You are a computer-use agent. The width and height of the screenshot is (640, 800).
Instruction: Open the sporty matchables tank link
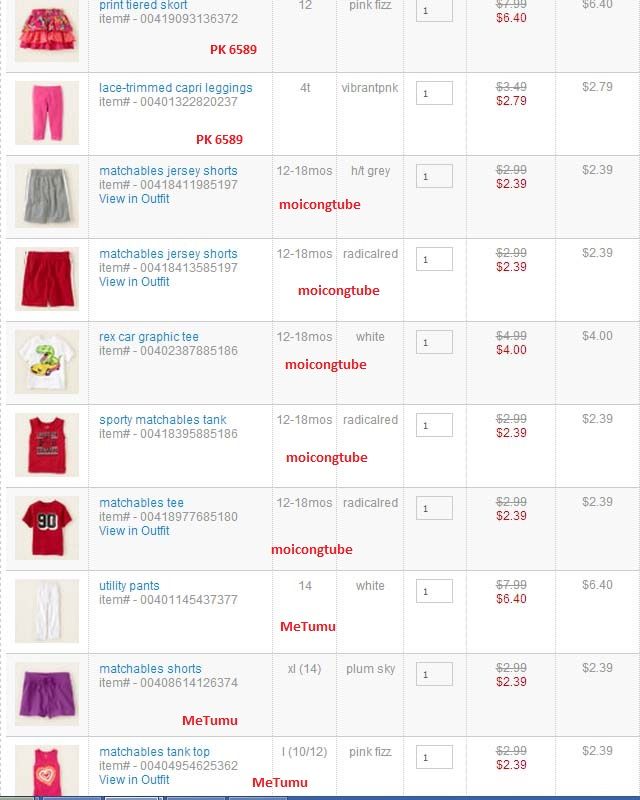point(162,420)
